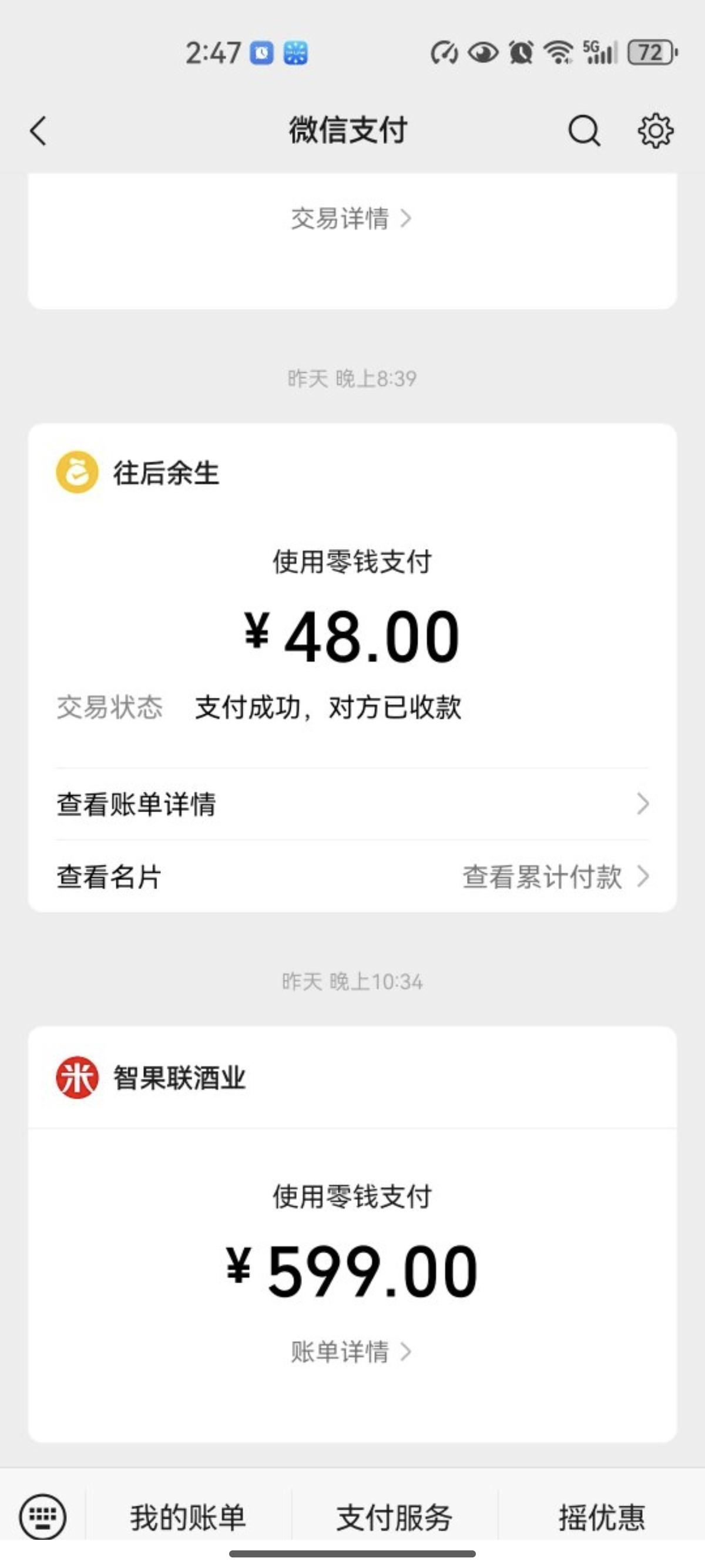
Task: Expand 查看累计付款 details
Action: click(x=542, y=878)
